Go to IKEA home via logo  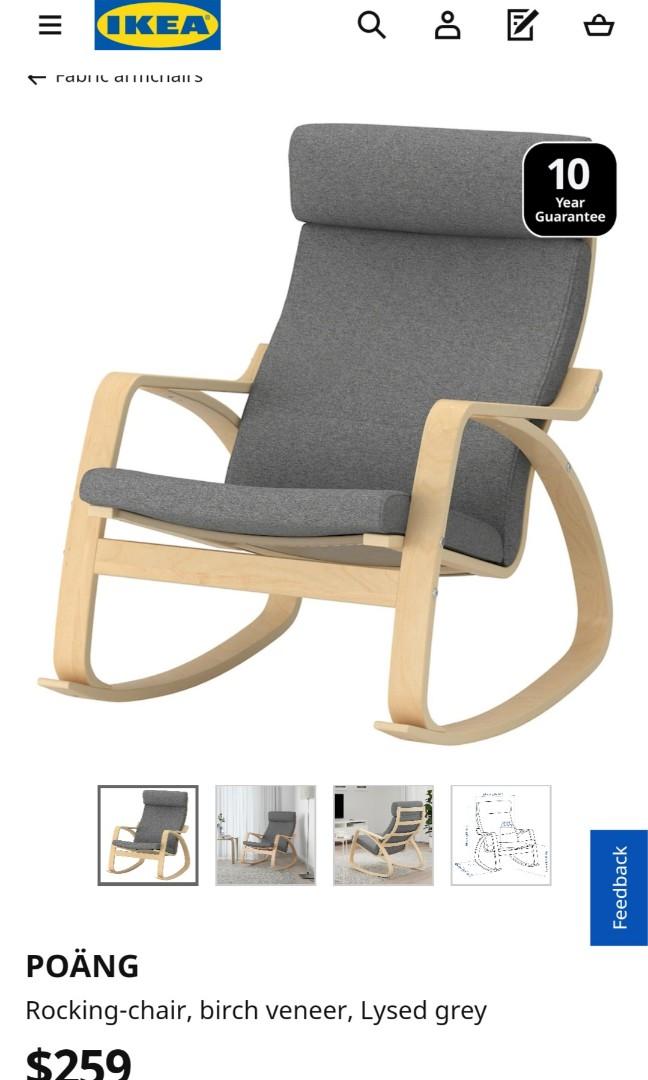[x=157, y=25]
